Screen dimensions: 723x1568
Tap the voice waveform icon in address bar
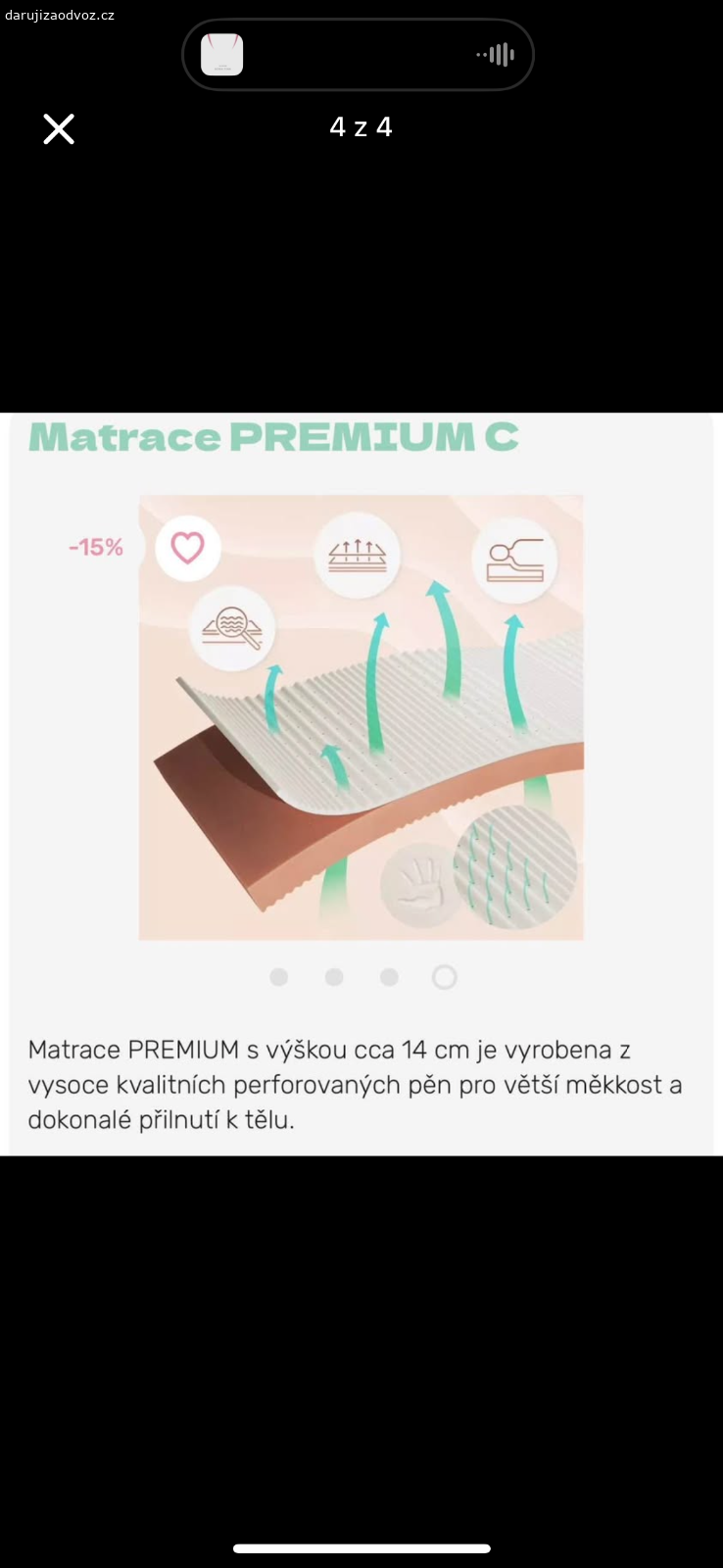point(495,55)
